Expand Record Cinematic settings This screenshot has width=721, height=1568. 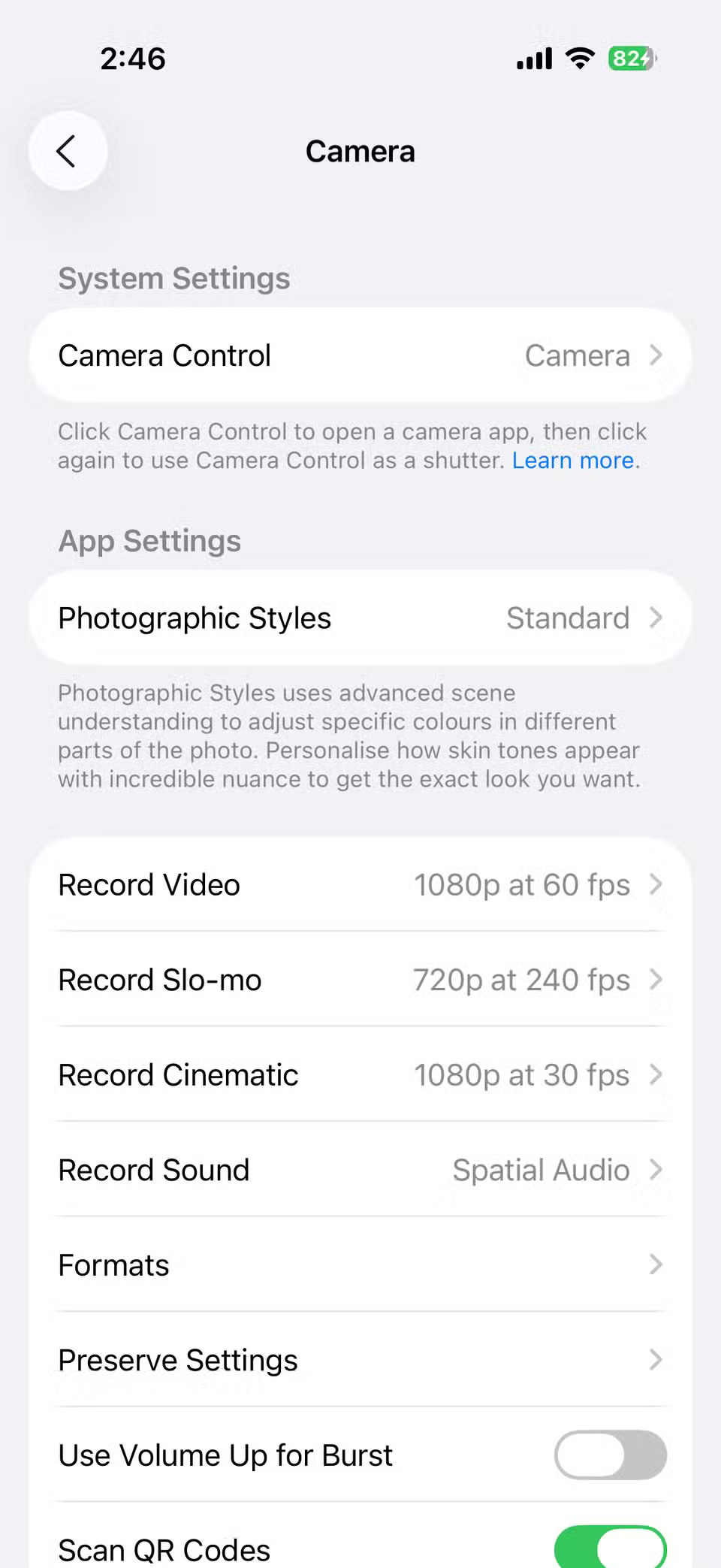click(360, 1074)
